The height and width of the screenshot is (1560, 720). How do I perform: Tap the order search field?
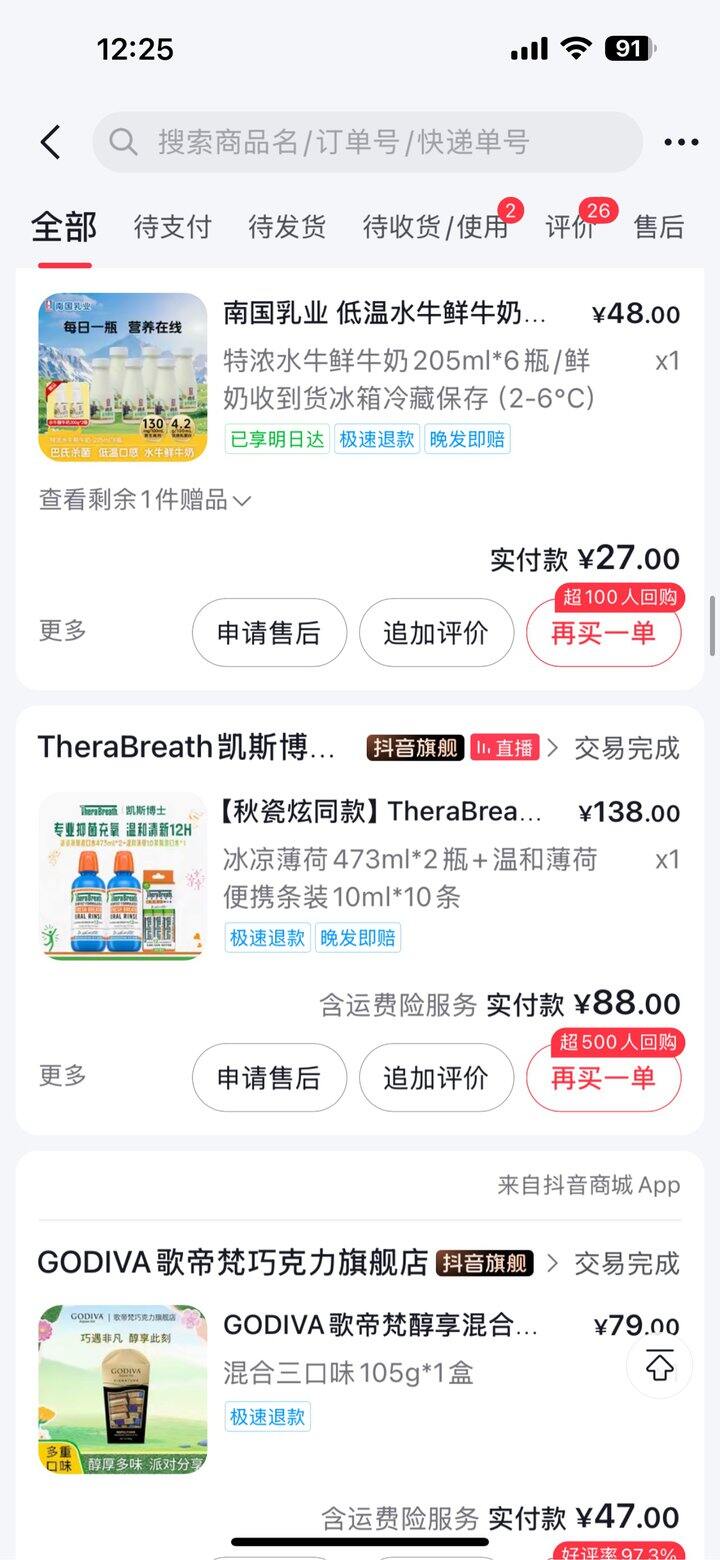click(367, 142)
